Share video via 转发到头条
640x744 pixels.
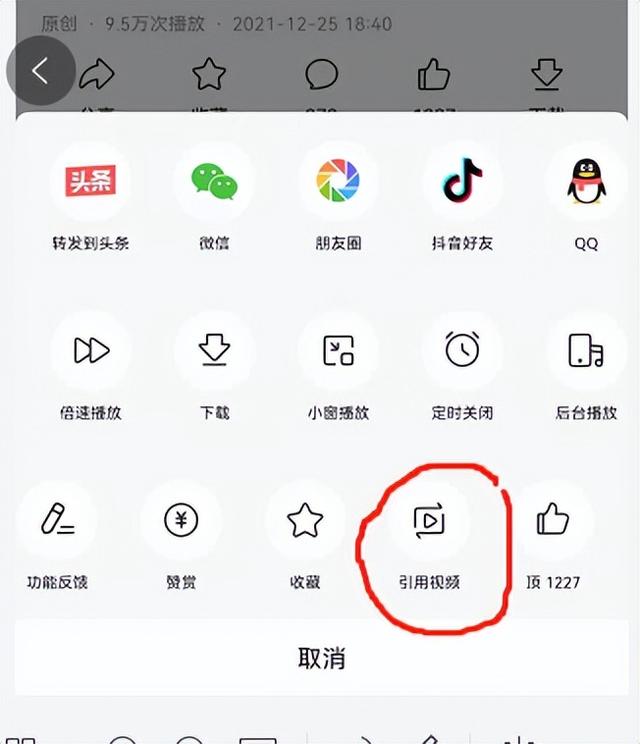tap(91, 182)
